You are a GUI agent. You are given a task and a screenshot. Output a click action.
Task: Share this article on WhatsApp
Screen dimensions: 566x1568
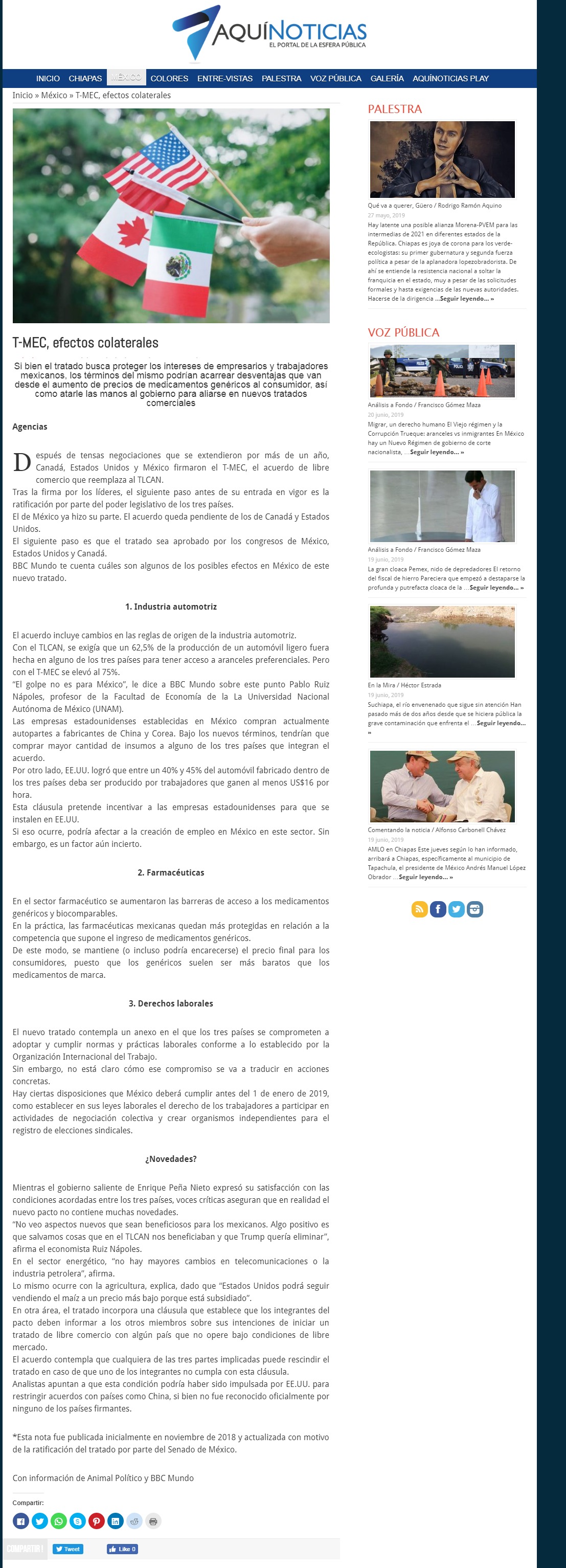pyautogui.click(x=59, y=1521)
